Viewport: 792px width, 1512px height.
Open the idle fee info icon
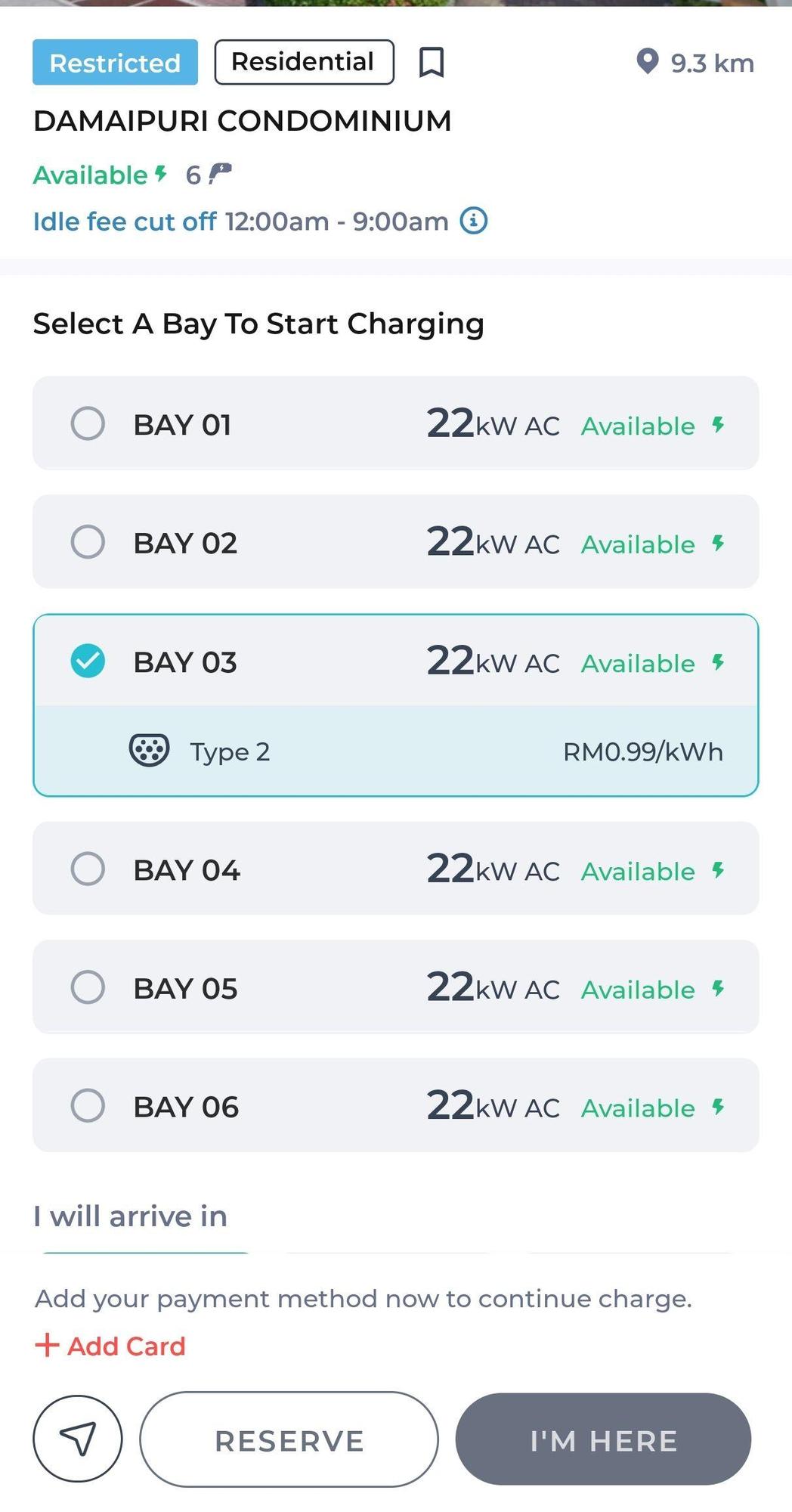tap(472, 221)
